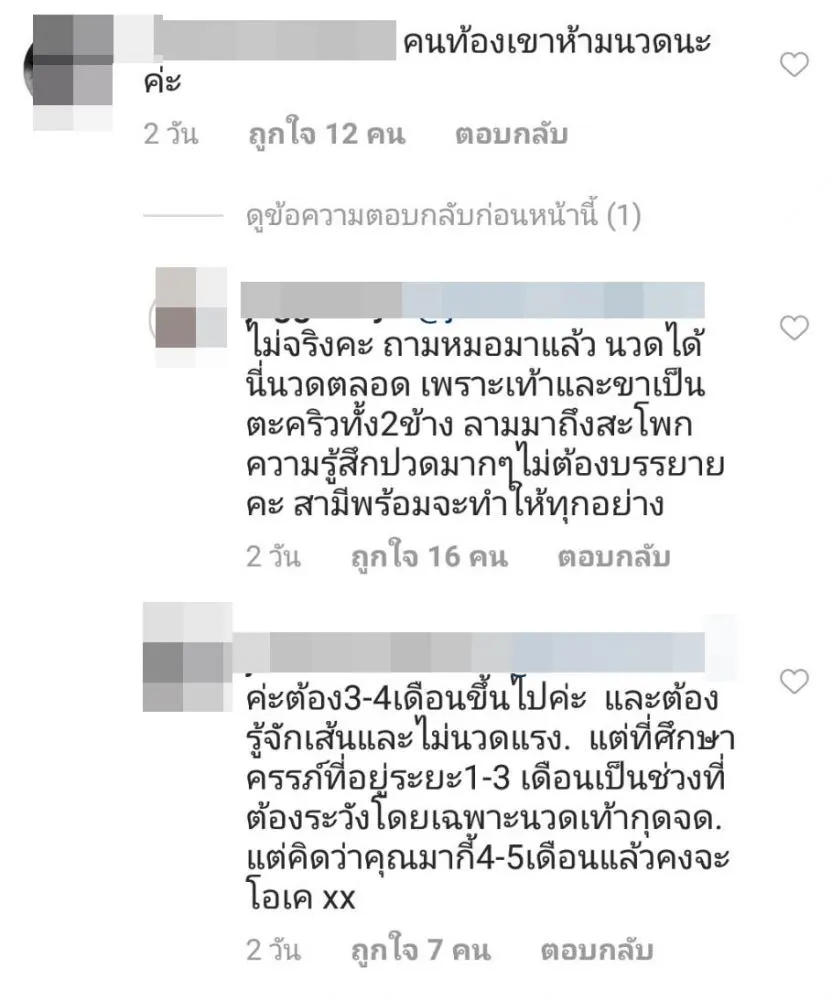Expand ดูข้อความตอบกลับก่อนหน้านี้ (1)

click(x=443, y=215)
